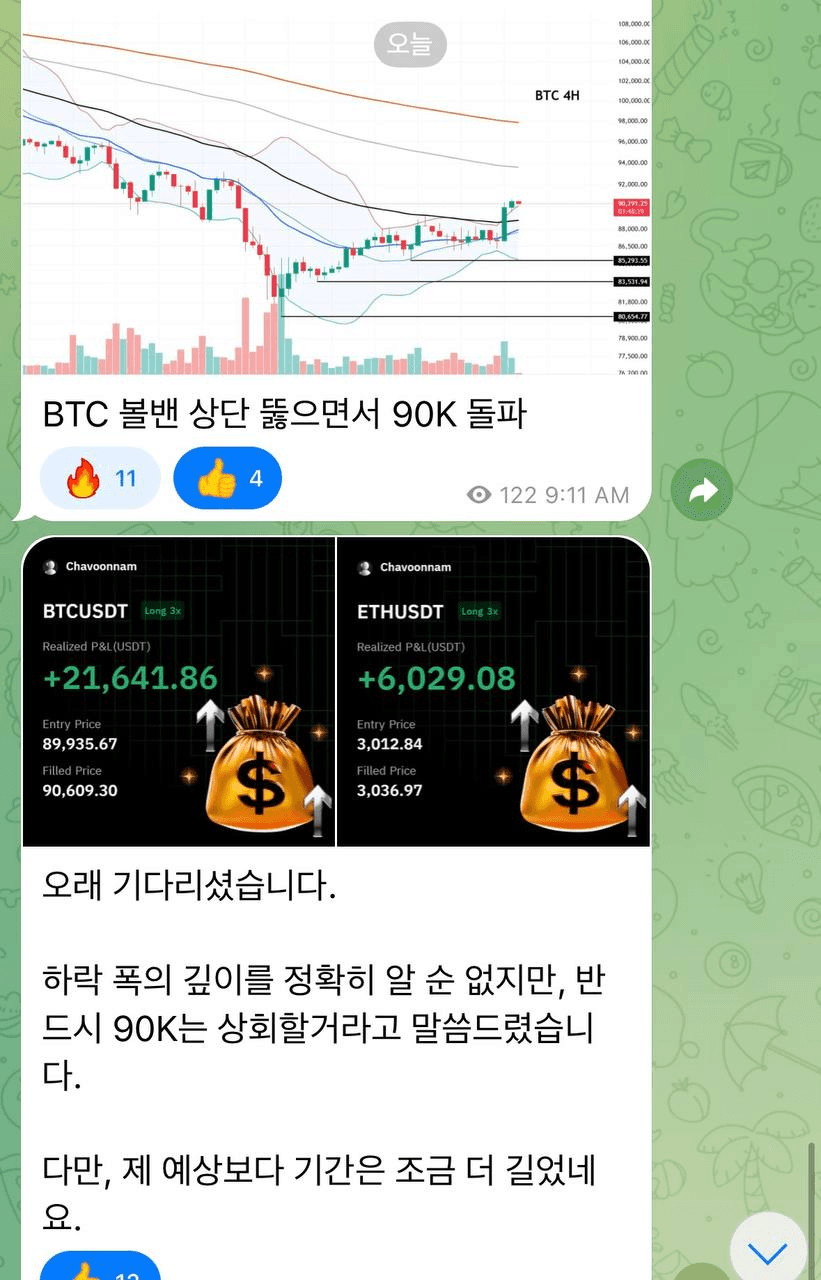Add a fire reaction to the BTC post
The height and width of the screenshot is (1280, 821).
[x=100, y=479]
